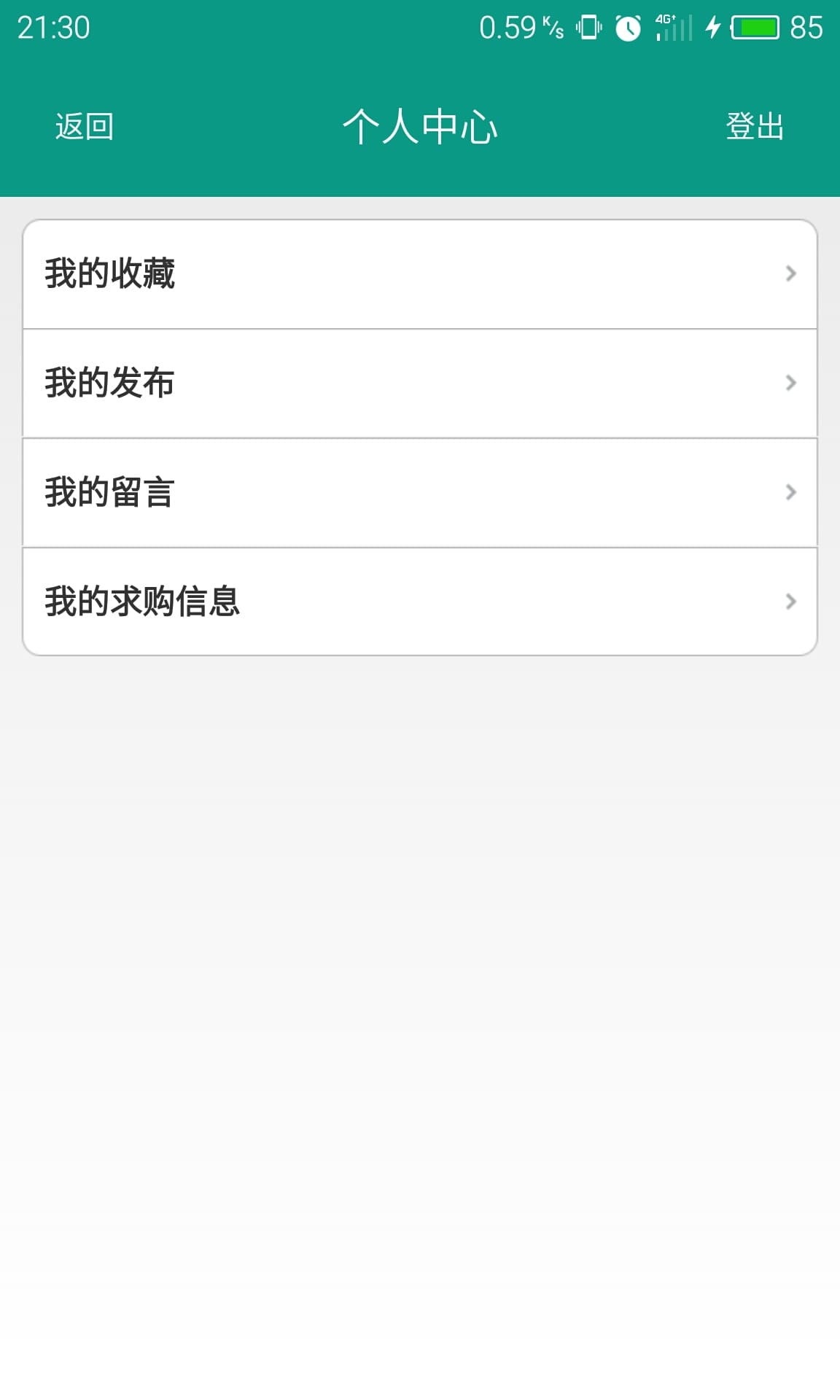Open 我的求购信息 purchase requests
The image size is (840, 1400).
click(419, 602)
